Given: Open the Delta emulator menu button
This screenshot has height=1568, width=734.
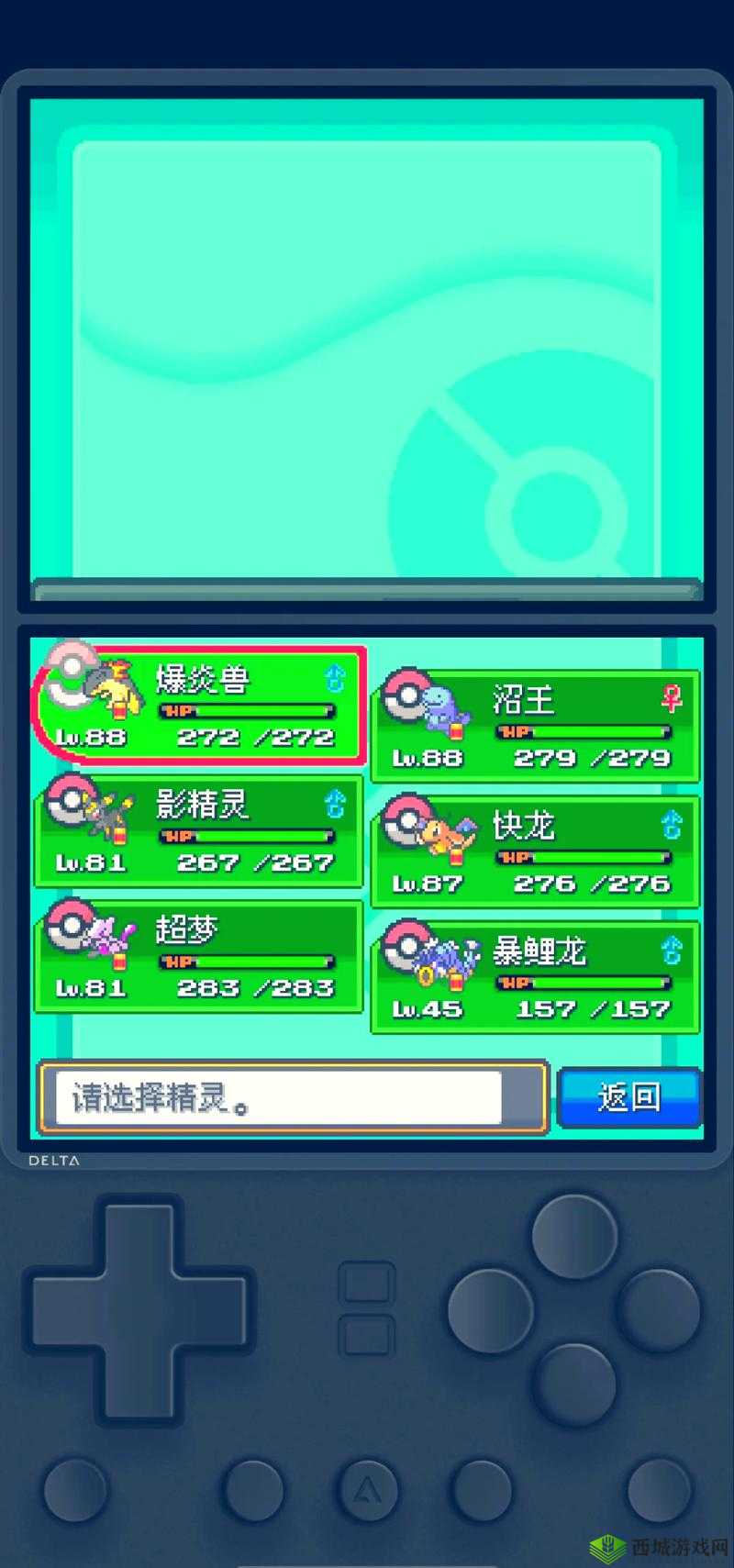Looking at the screenshot, I should tap(368, 1491).
